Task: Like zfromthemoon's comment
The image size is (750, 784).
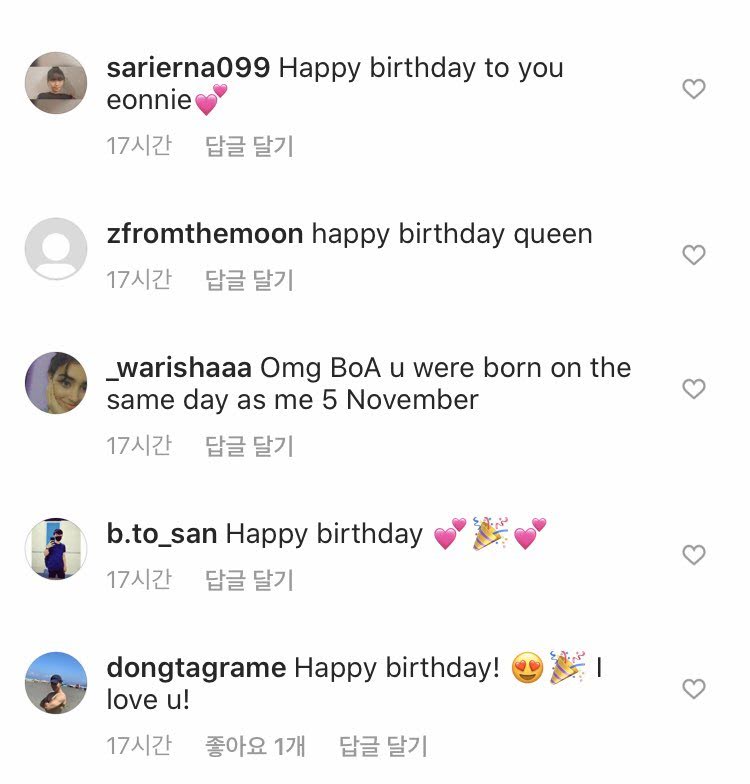Action: [x=694, y=255]
